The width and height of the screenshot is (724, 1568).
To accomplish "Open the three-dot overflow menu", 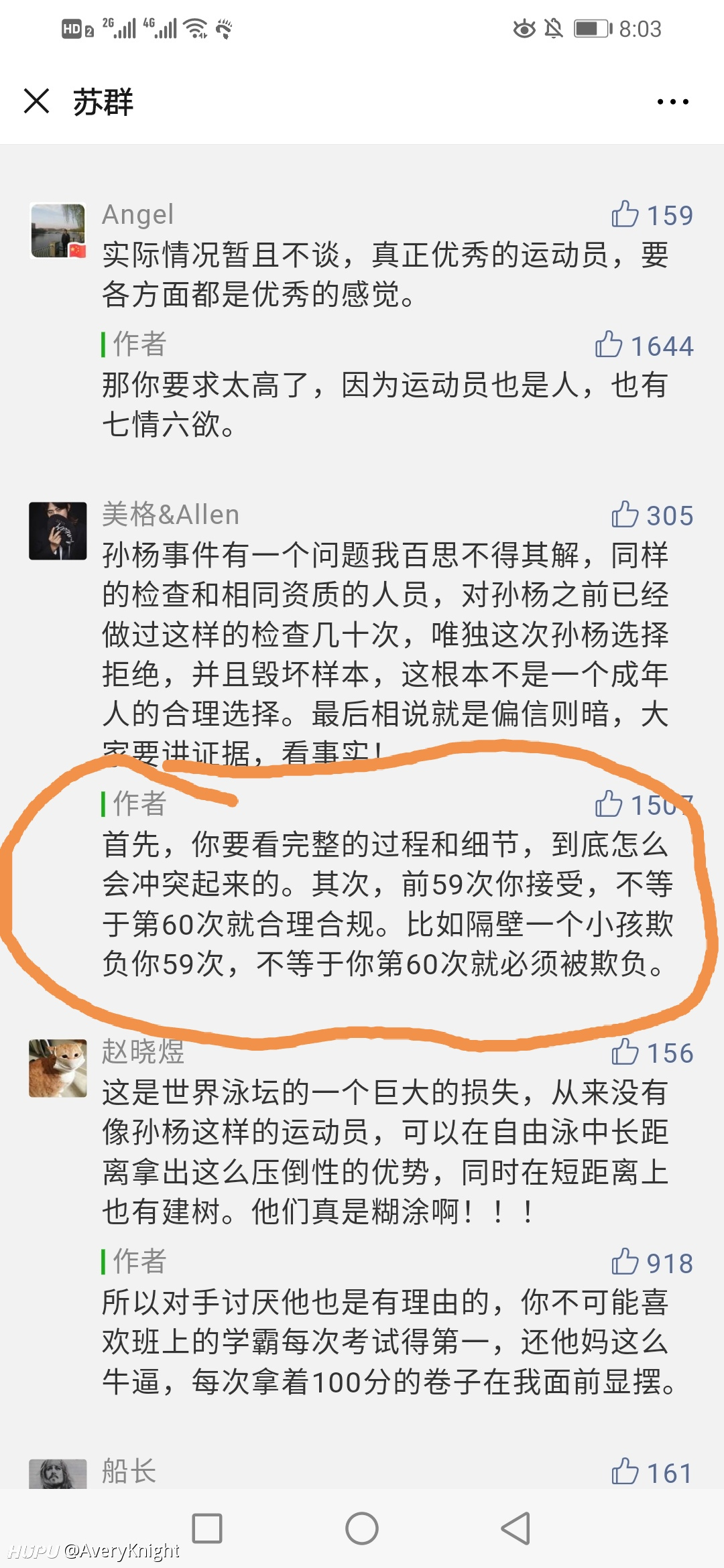I will [x=672, y=102].
